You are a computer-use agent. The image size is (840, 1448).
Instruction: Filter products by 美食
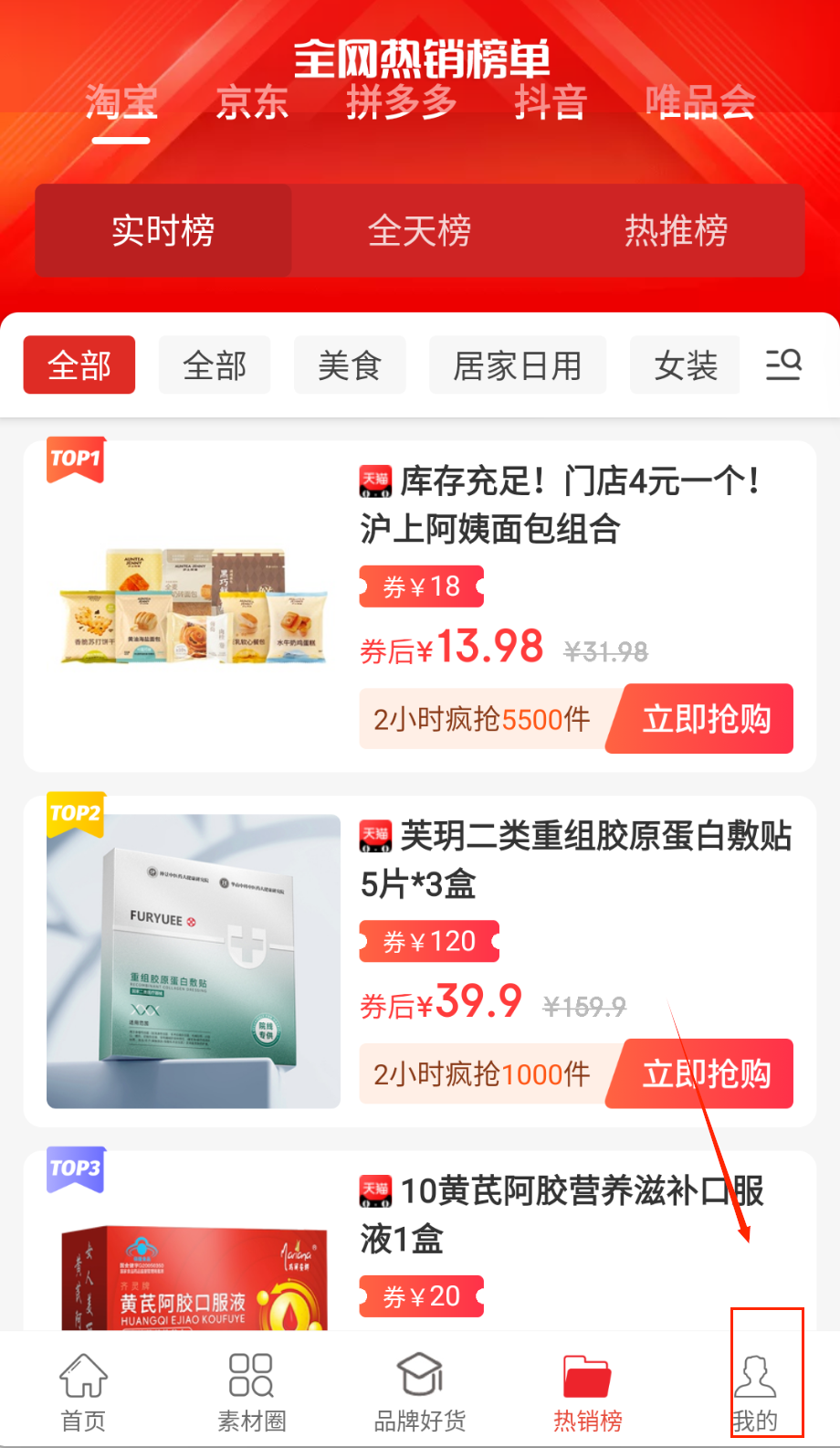pos(350,365)
